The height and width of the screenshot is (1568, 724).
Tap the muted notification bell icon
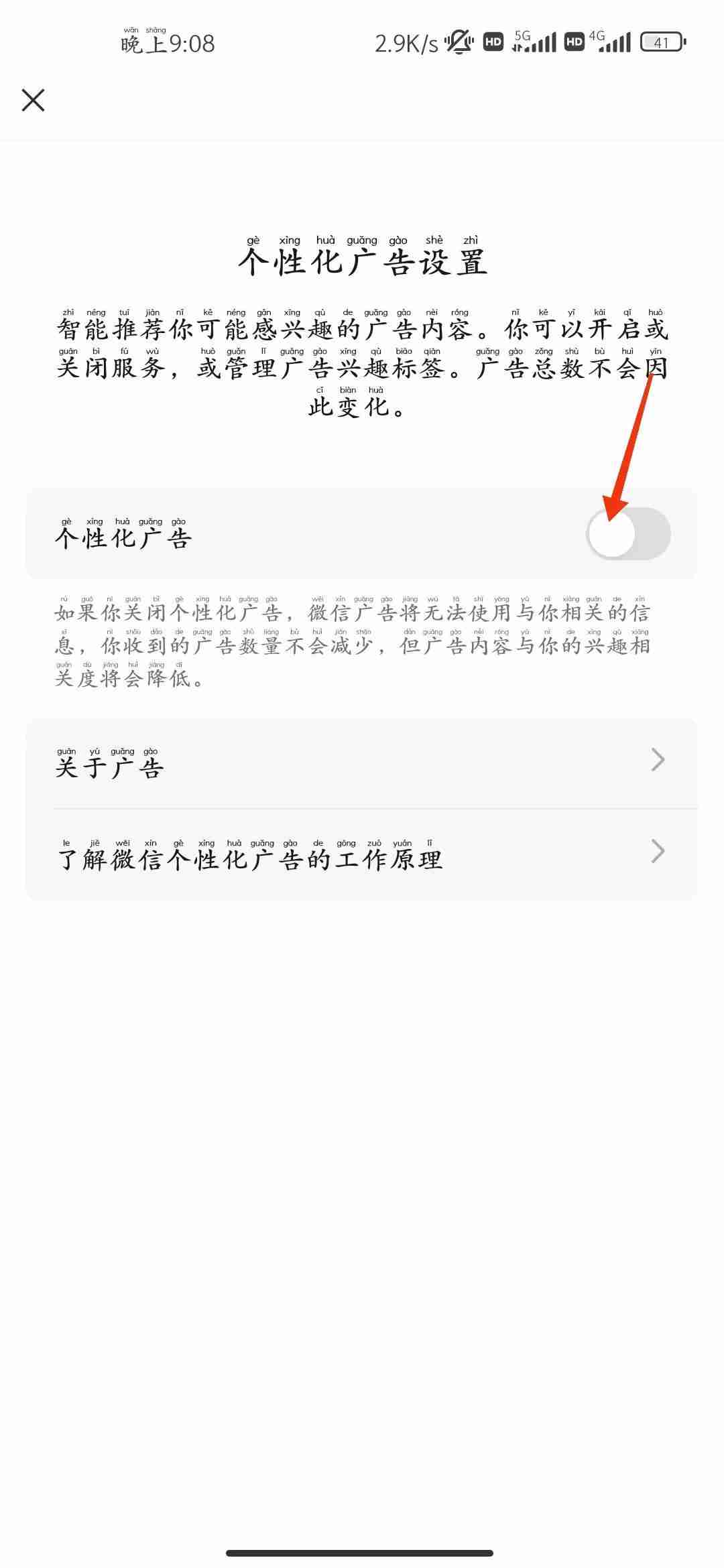[460, 42]
